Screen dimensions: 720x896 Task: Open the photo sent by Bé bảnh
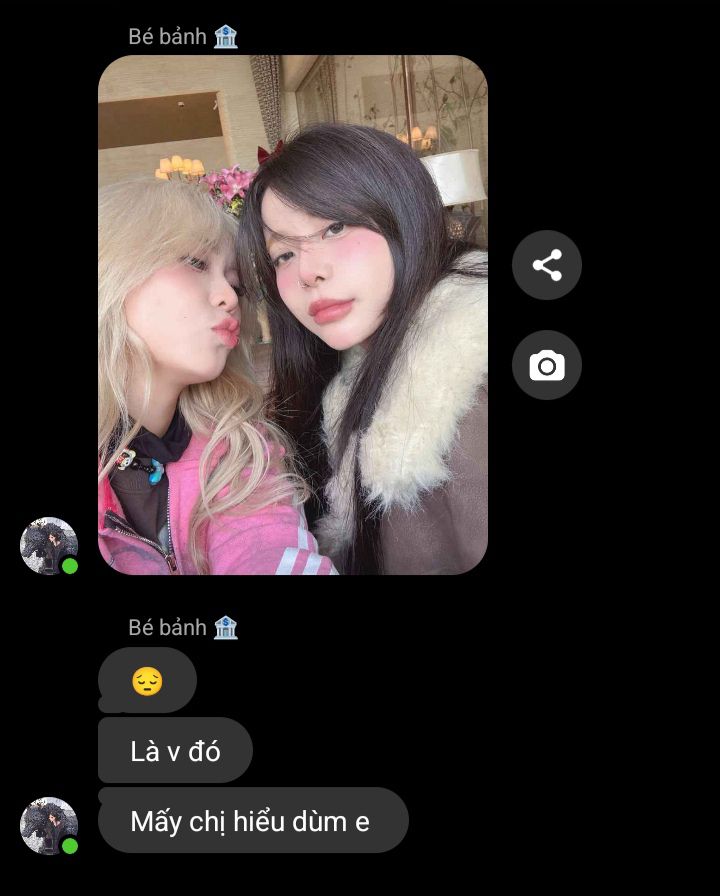pos(292,315)
